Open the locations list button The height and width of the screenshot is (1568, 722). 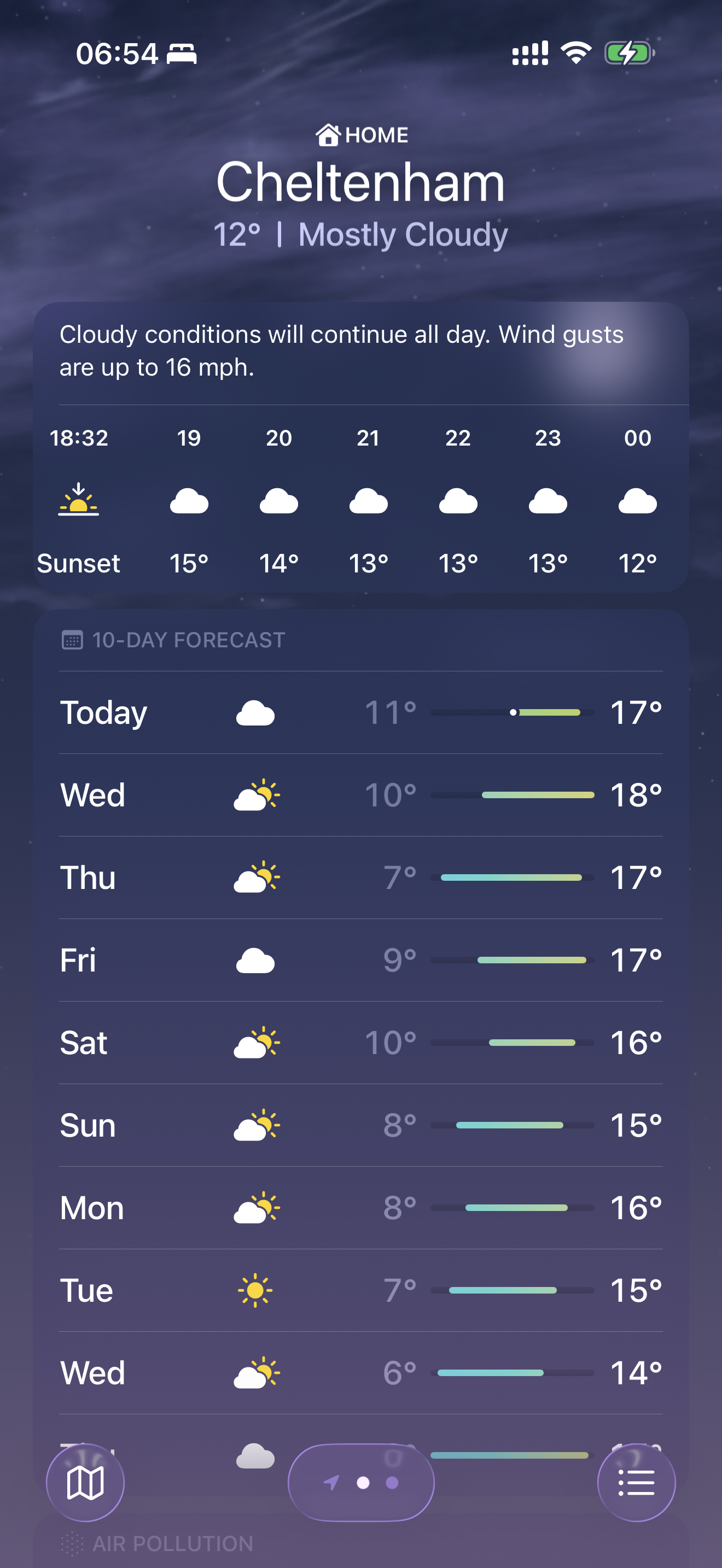636,1482
